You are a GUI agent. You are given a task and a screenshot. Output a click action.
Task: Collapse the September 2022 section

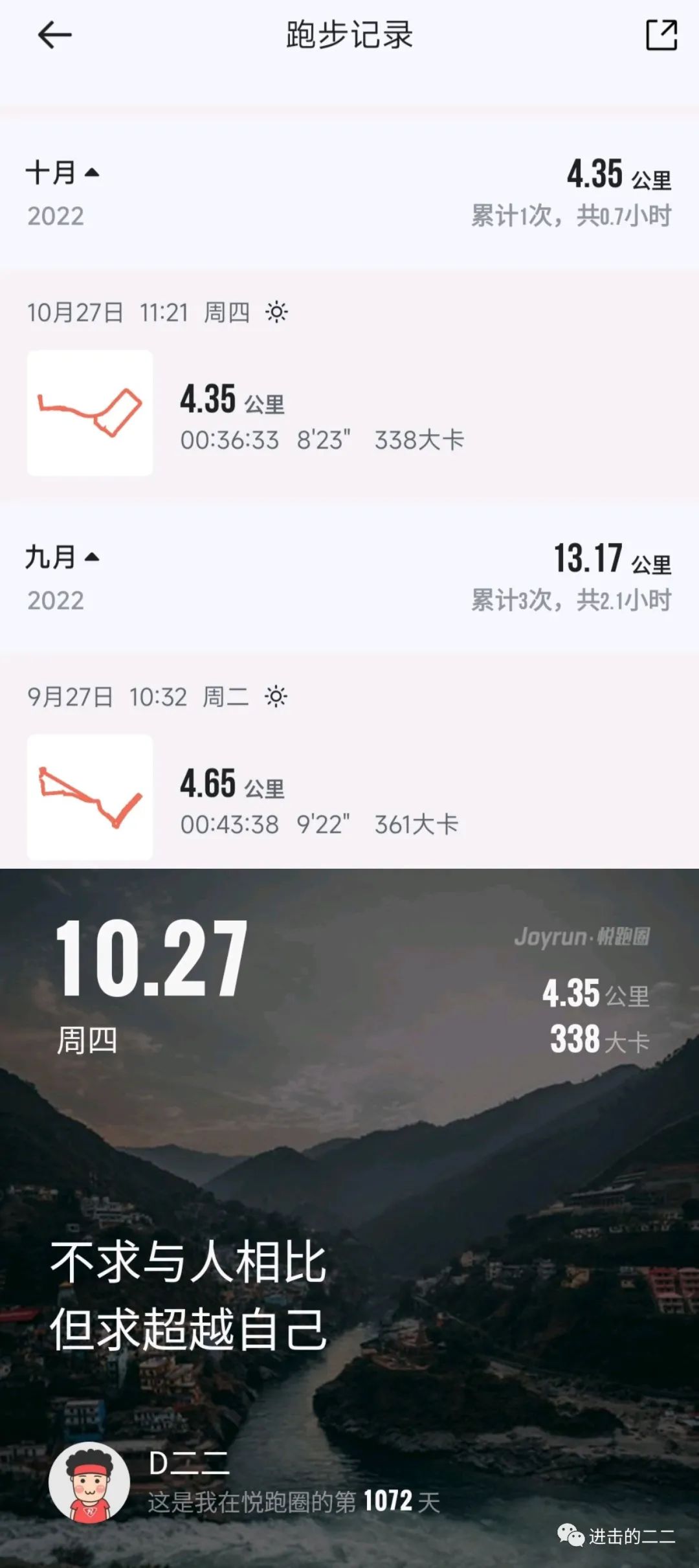click(63, 557)
